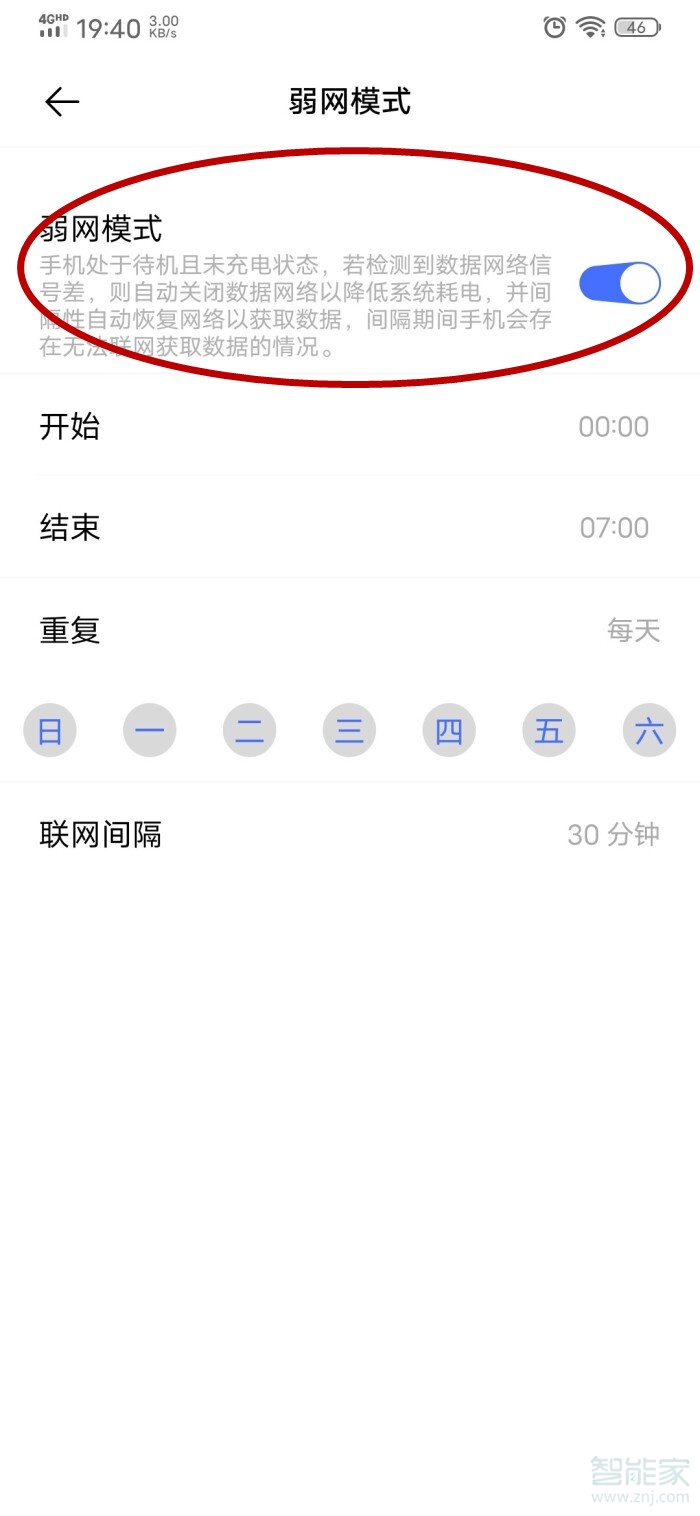Tap the 三 day chip

coord(349,731)
